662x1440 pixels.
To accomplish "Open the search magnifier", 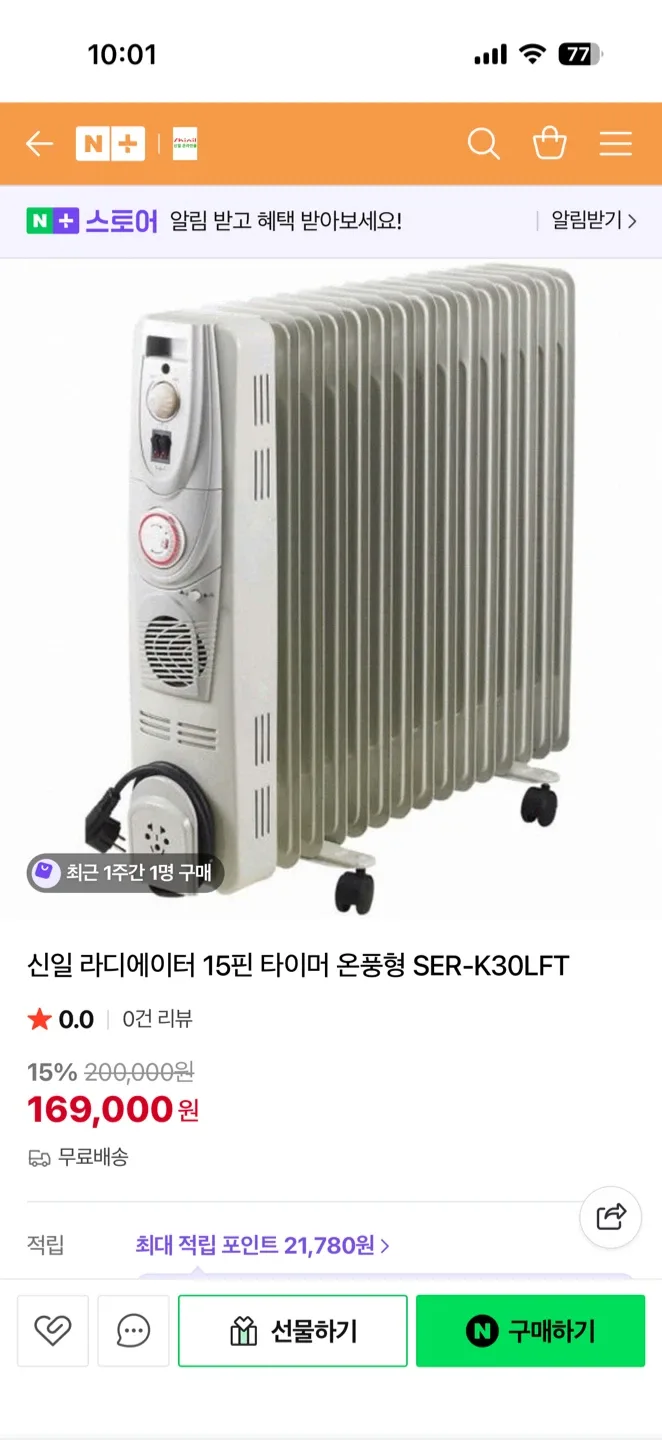I will (x=483, y=144).
